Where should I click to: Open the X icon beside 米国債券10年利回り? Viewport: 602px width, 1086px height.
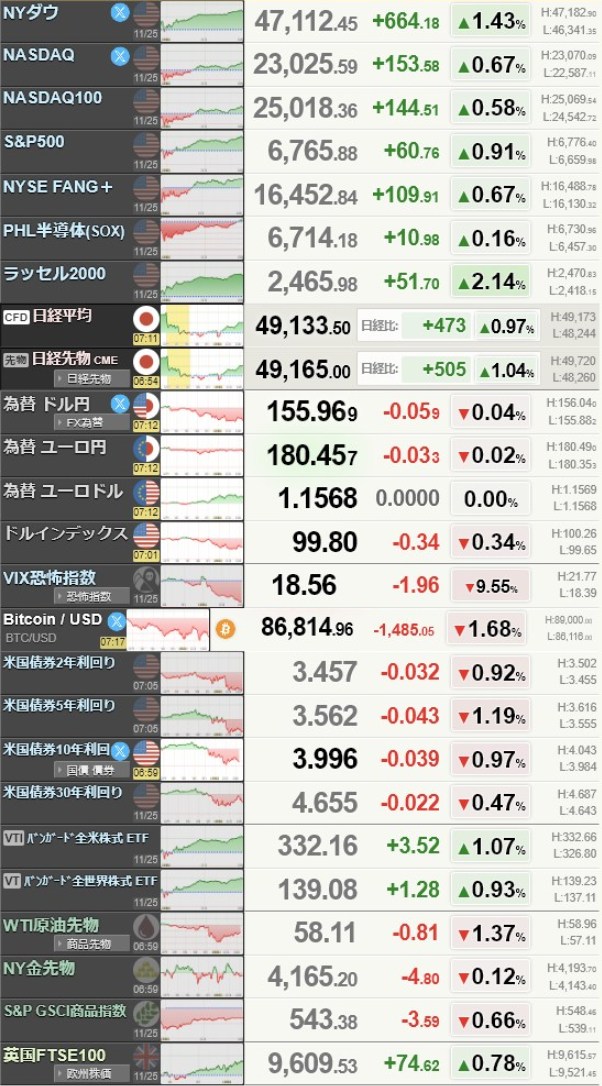coord(121,750)
